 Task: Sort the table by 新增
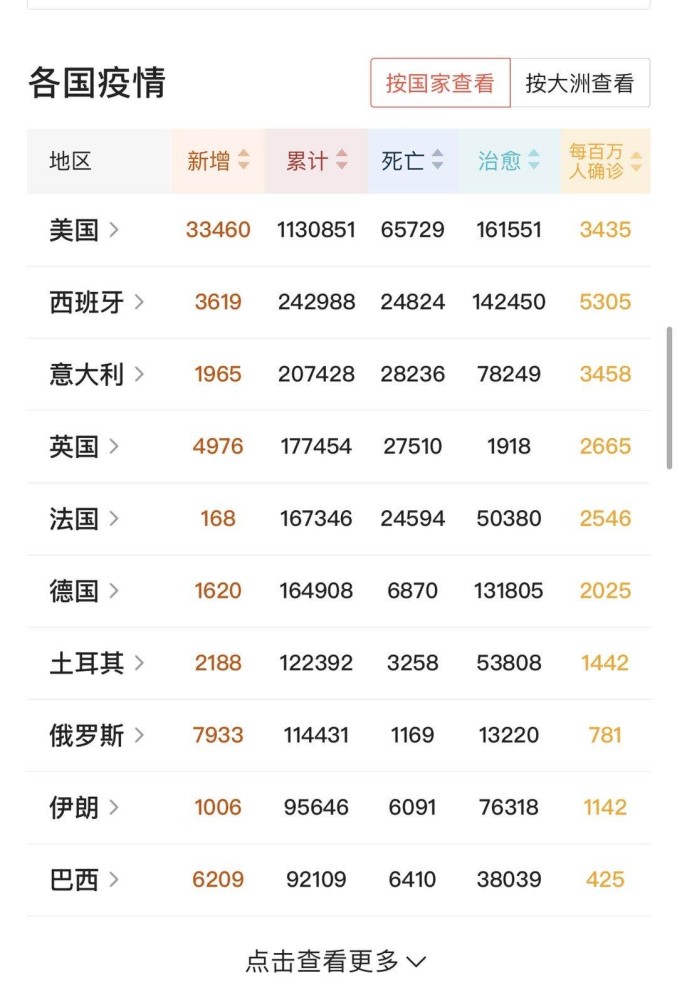point(218,161)
